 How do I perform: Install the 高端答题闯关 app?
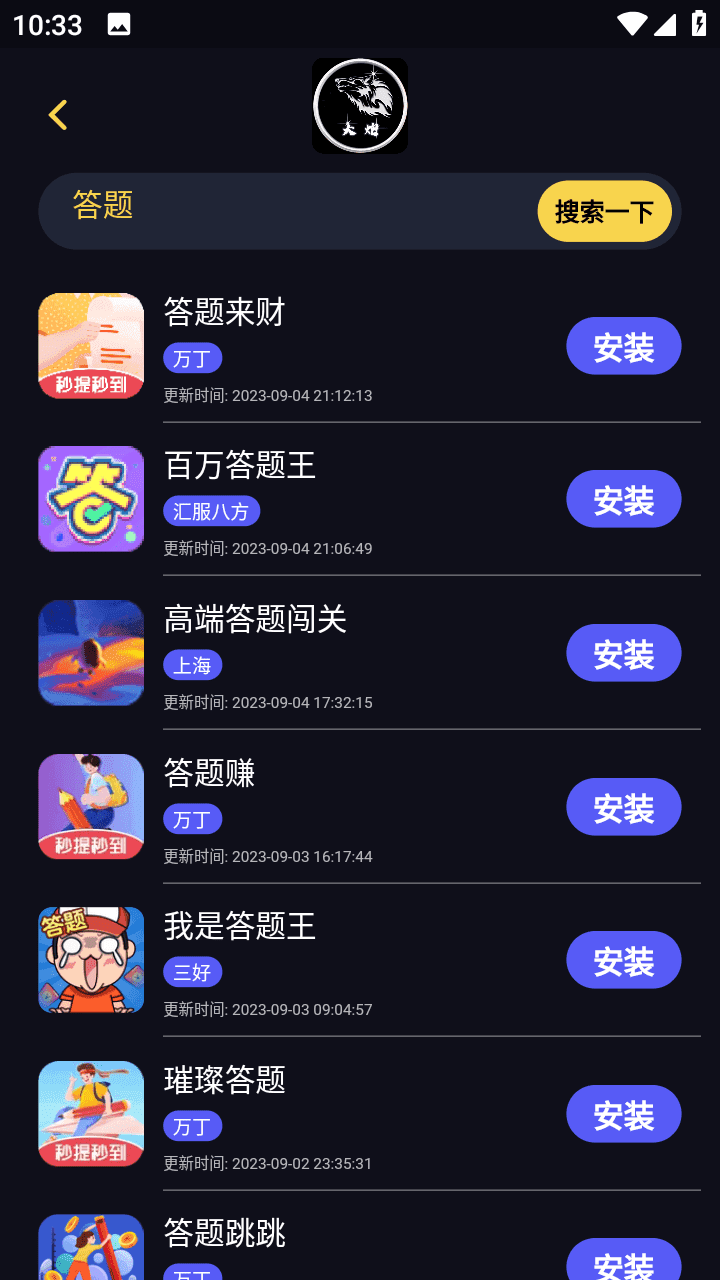coord(623,652)
